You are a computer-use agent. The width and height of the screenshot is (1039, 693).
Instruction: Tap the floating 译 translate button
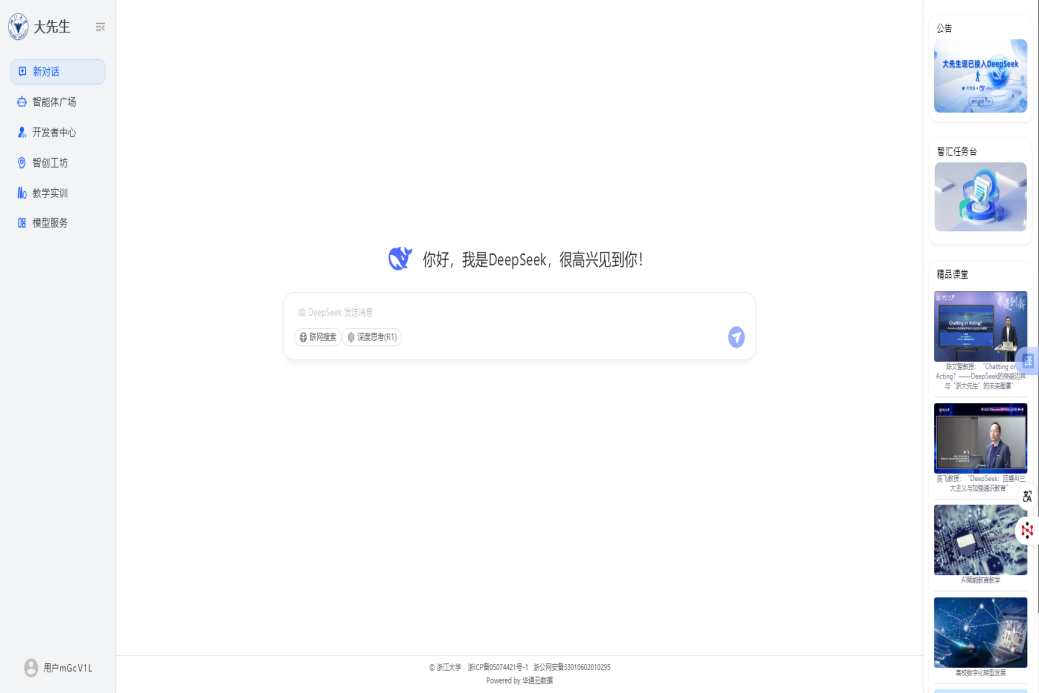coord(1028,361)
